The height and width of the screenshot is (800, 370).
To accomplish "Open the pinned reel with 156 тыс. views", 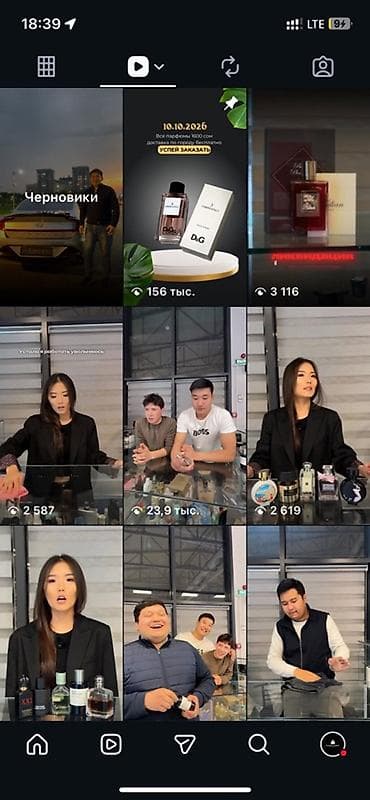I will tap(185, 197).
